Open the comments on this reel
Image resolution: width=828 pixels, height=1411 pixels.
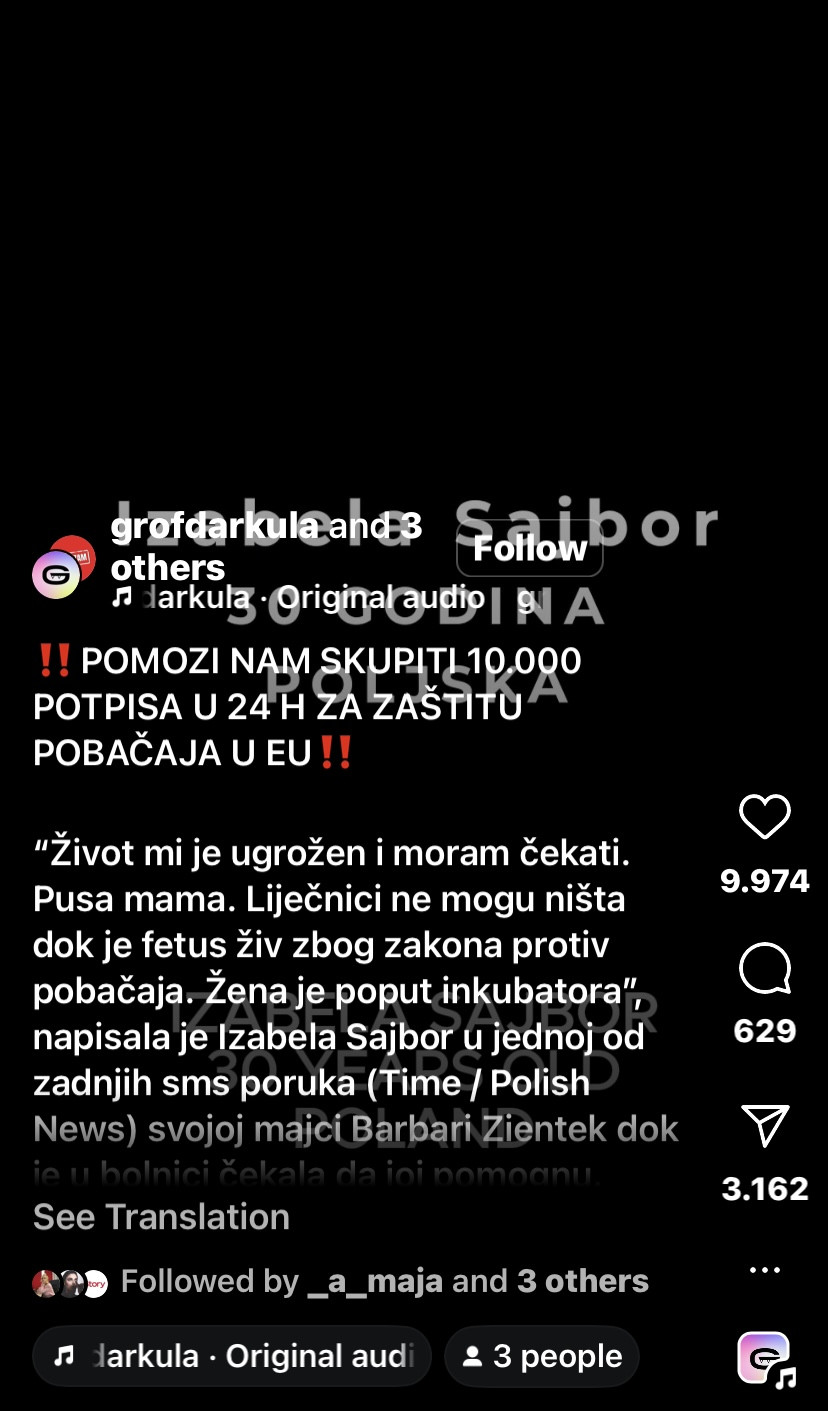point(765,969)
